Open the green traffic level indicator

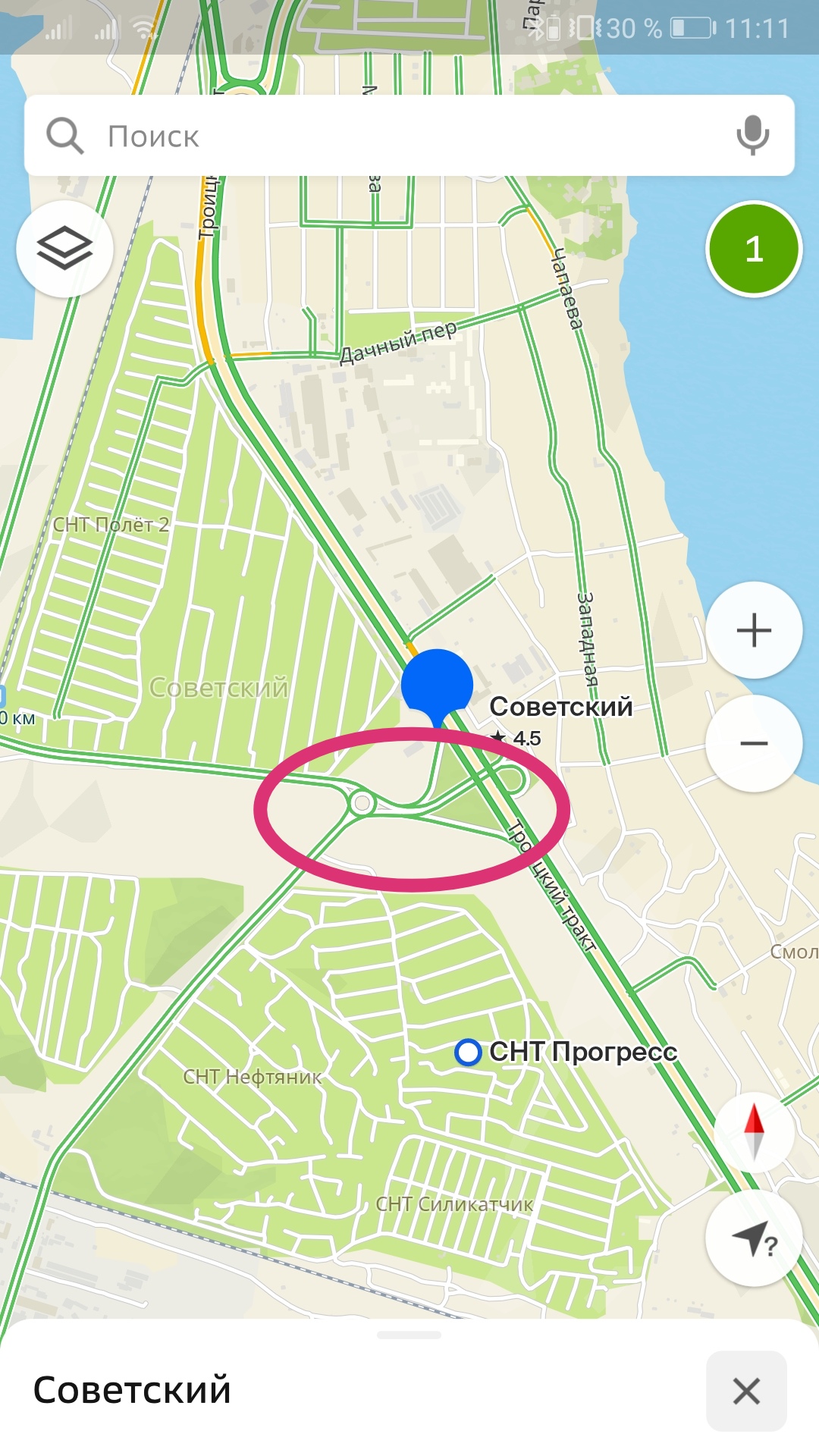(754, 249)
